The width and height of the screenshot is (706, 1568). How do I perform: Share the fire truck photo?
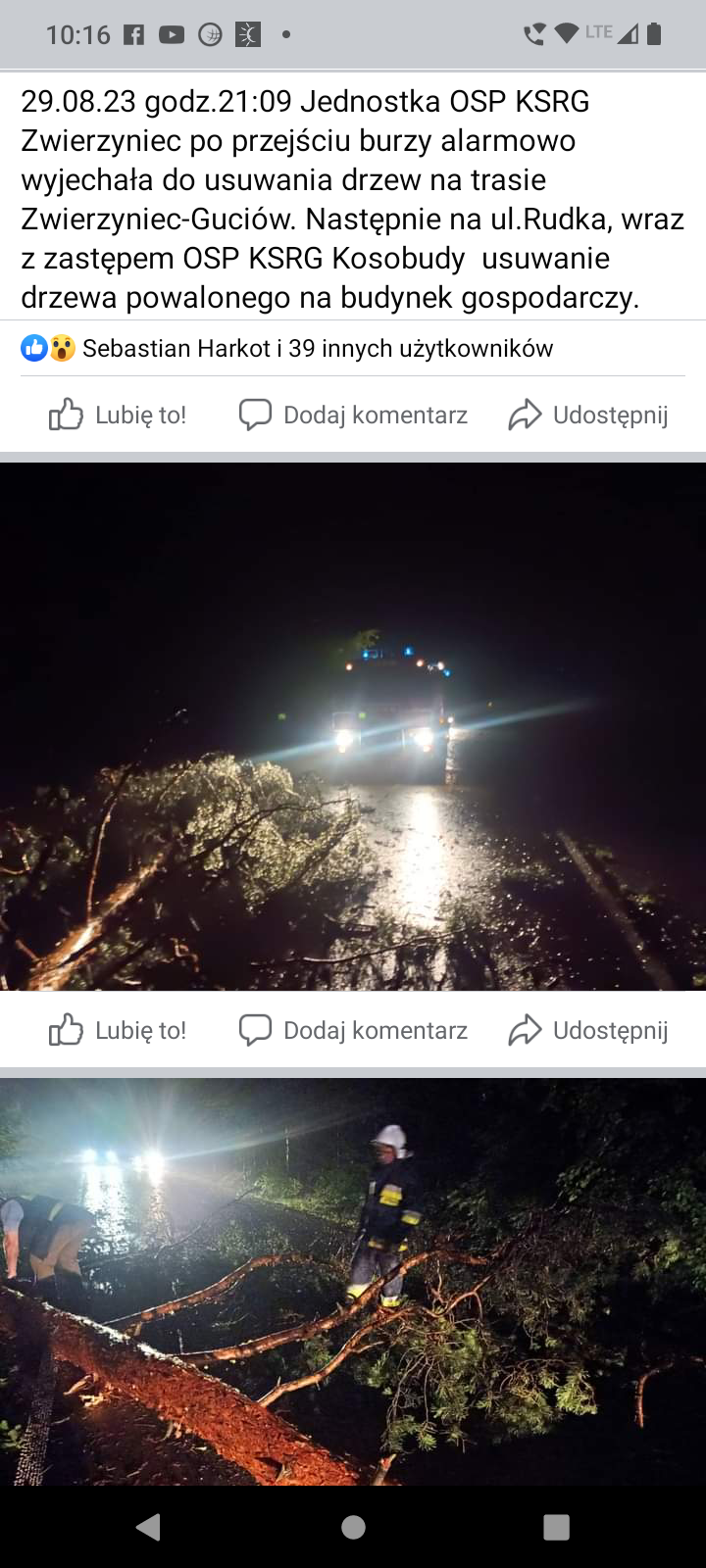(588, 1030)
